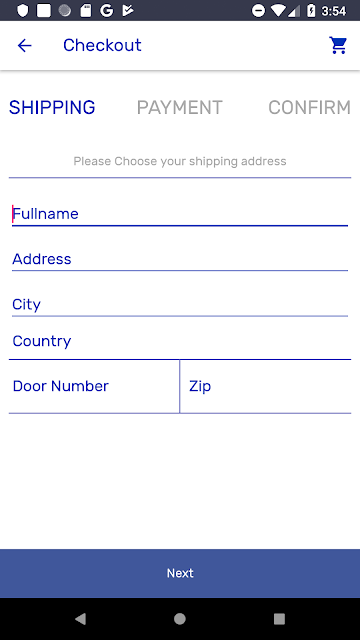
Task: Switch to the Payment step
Action: (x=180, y=107)
